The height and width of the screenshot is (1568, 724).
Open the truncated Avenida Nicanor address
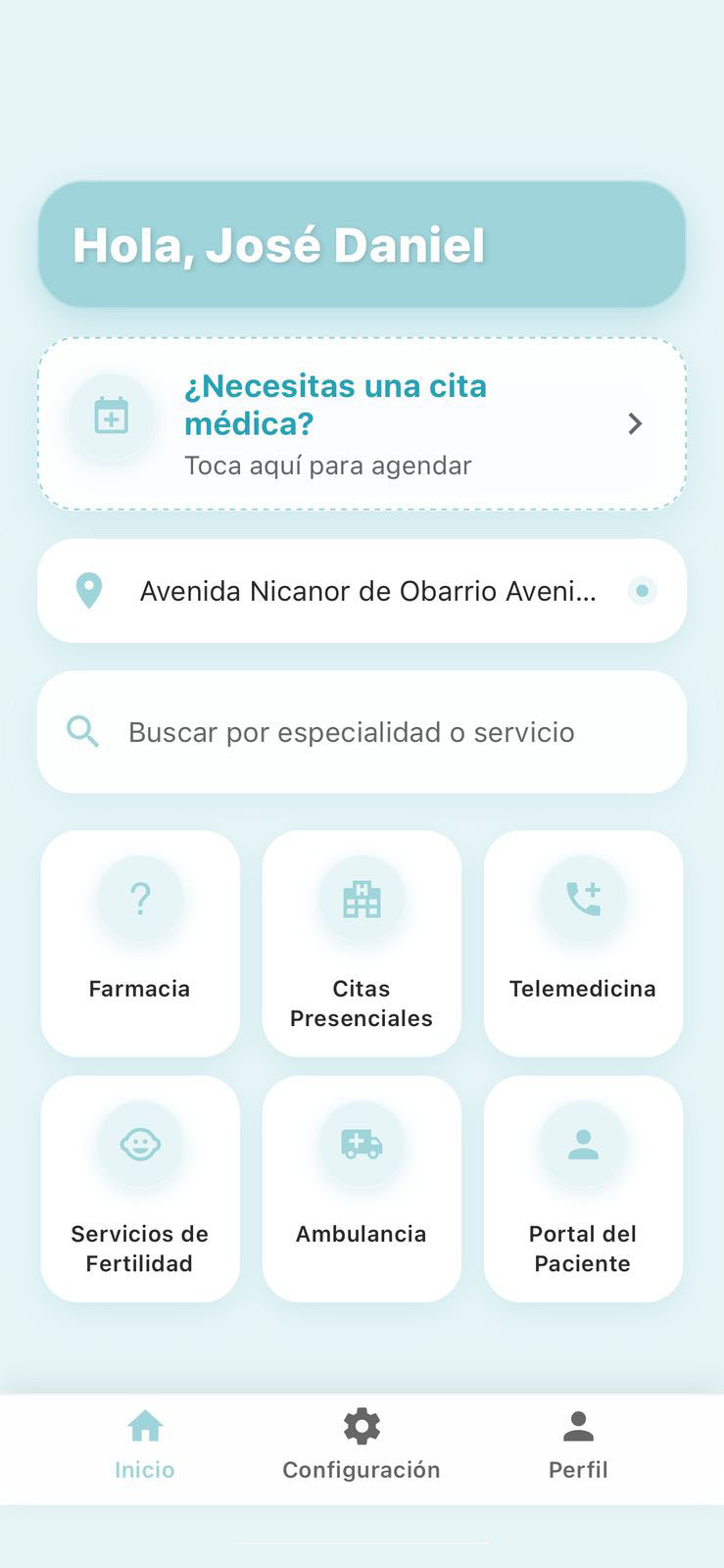click(x=368, y=591)
